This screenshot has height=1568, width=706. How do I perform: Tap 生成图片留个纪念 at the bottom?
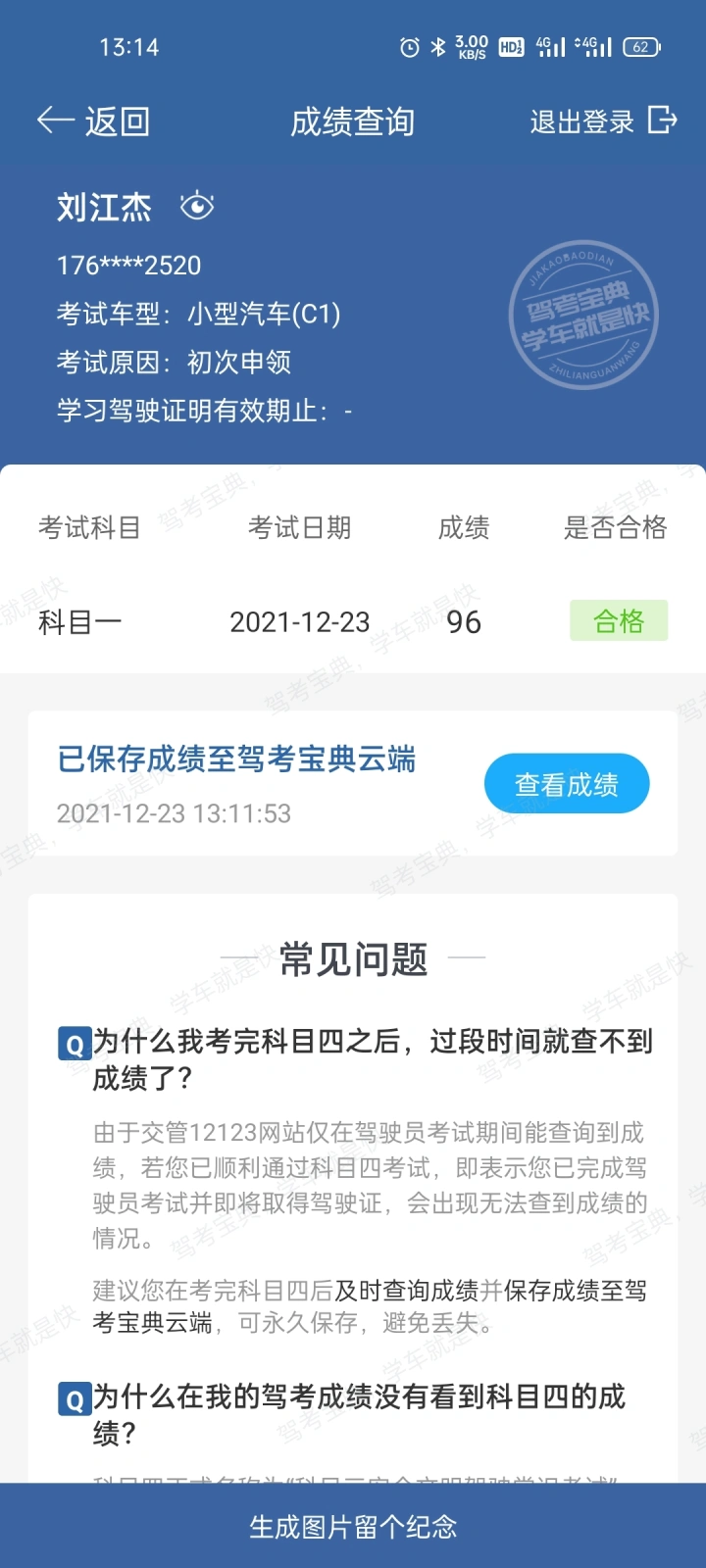[x=353, y=1526]
